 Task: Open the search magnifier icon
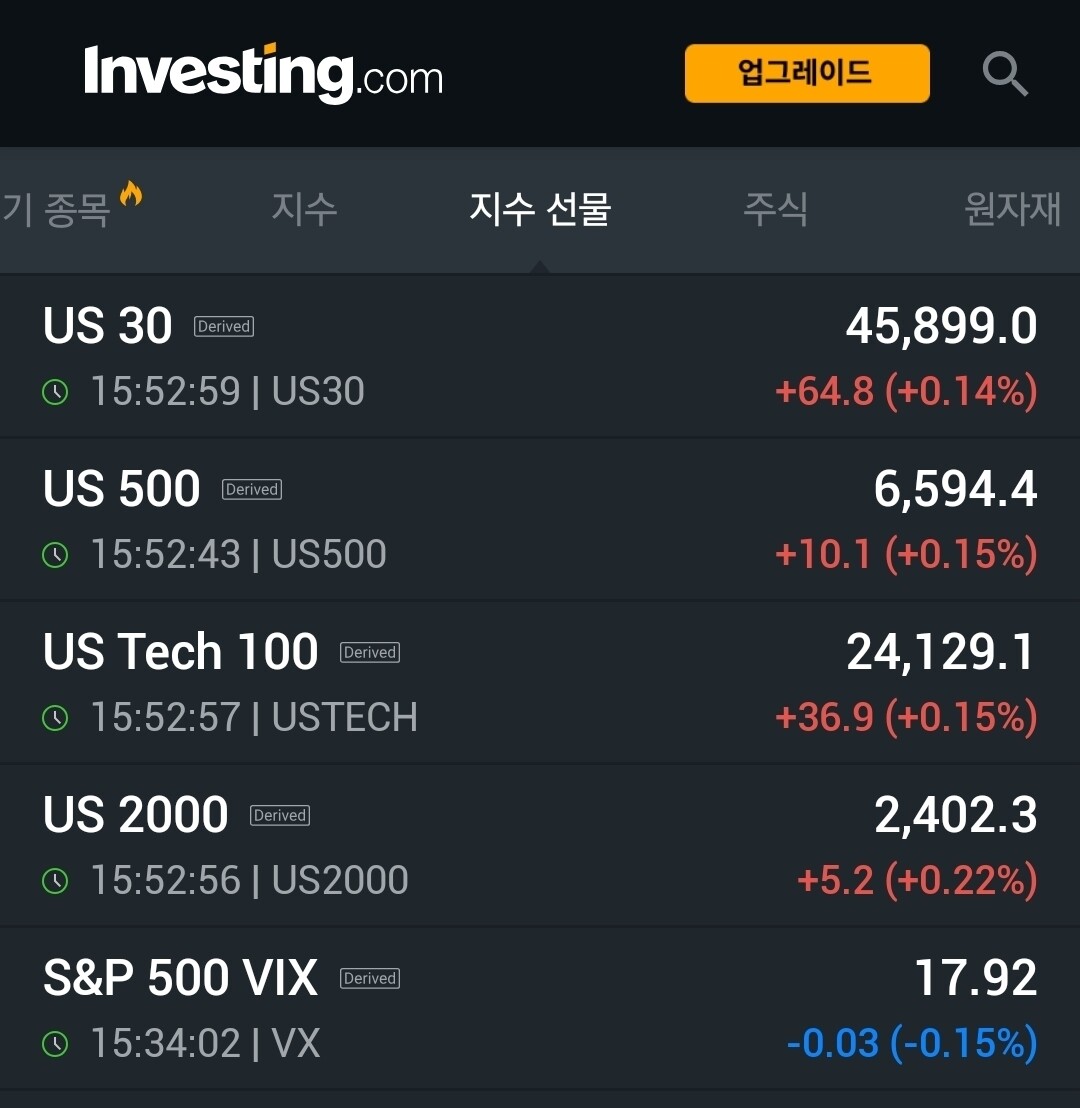coord(1004,74)
